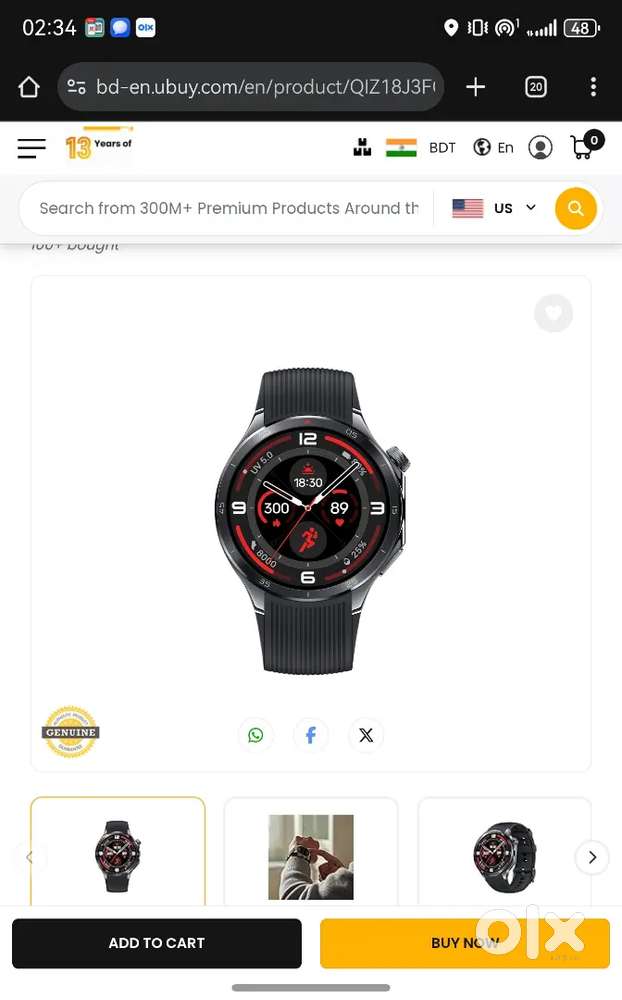622x1000 pixels.
Task: Add the watch to the wishlist
Action: pyautogui.click(x=553, y=313)
